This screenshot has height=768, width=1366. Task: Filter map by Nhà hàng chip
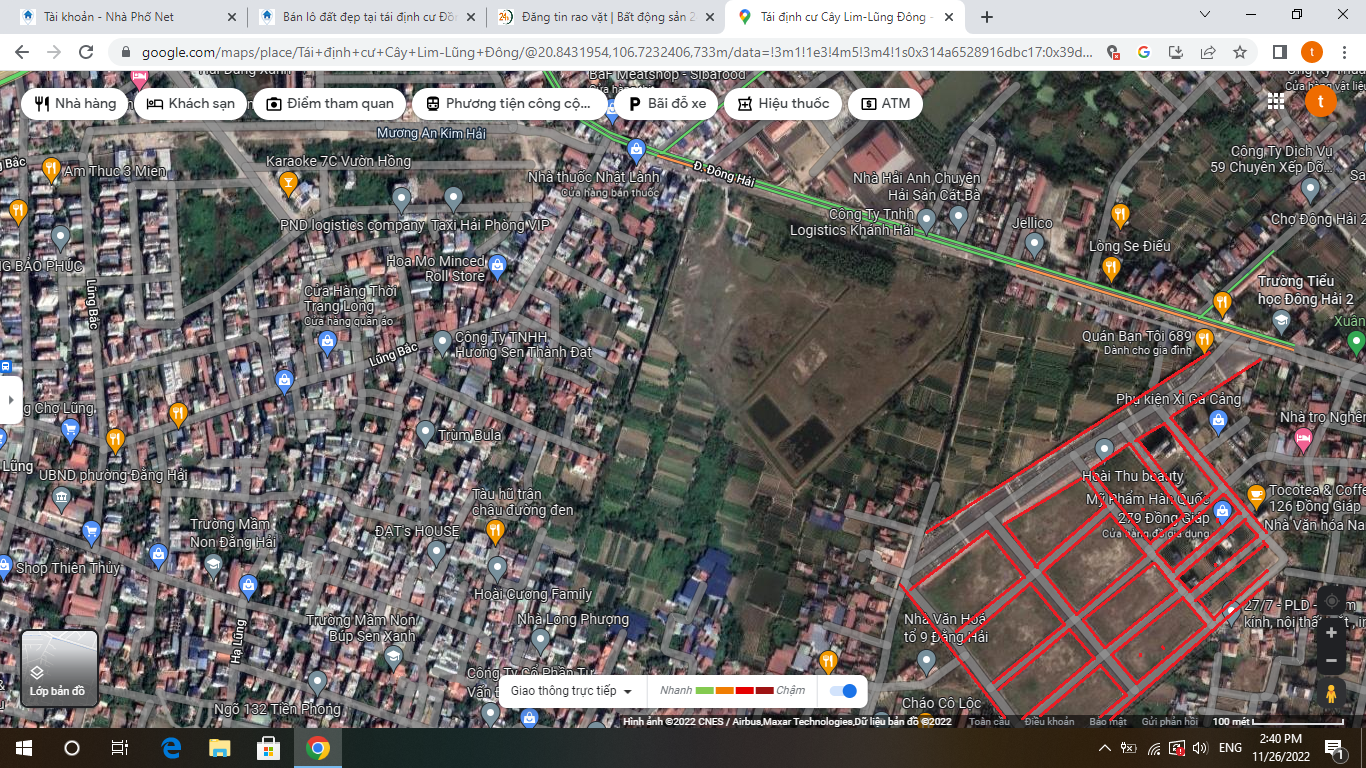pos(74,104)
